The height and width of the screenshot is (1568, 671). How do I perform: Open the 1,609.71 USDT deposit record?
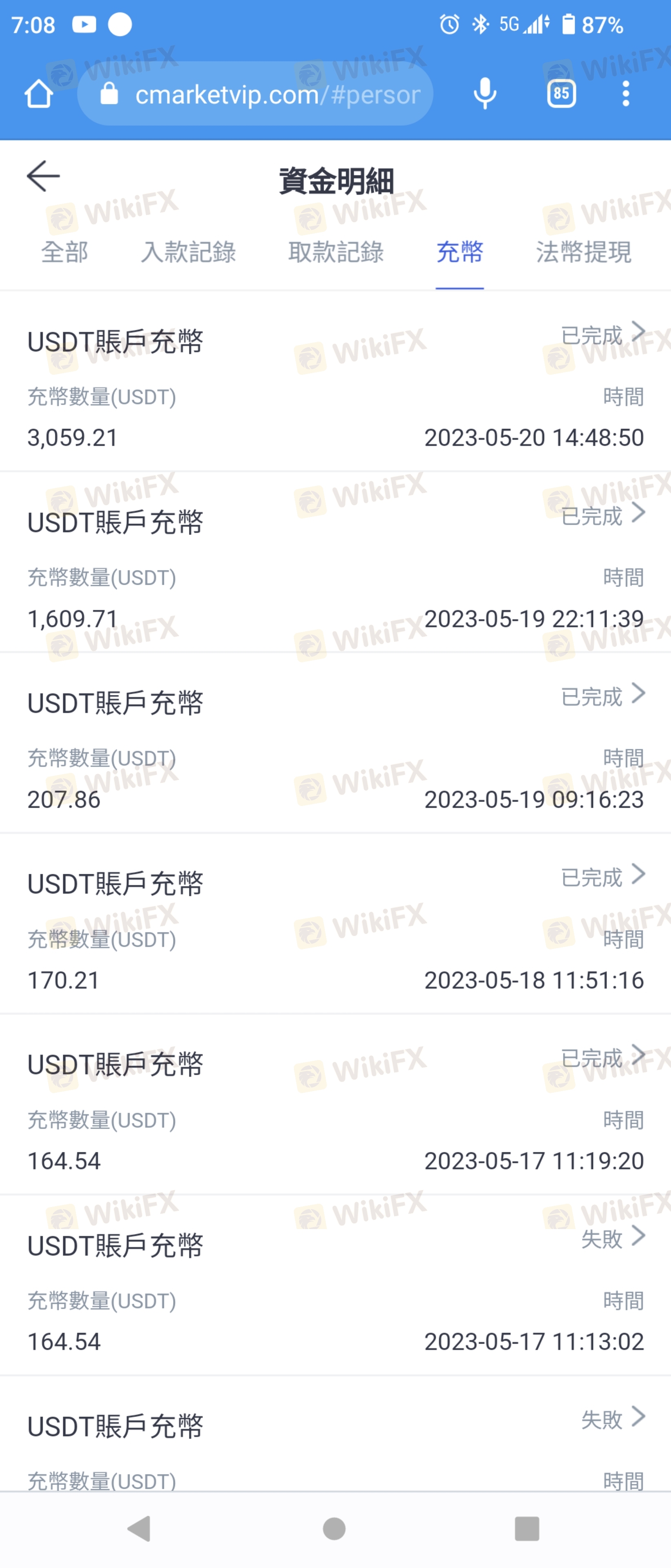coord(335,563)
